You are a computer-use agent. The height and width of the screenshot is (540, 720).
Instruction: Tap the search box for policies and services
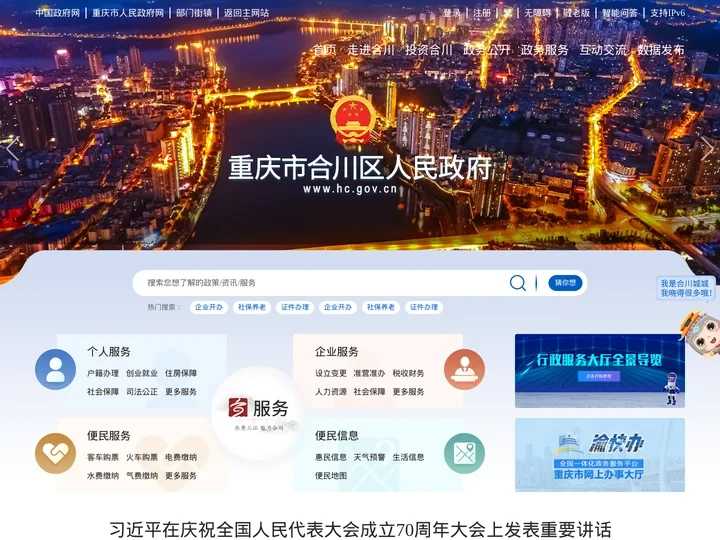point(320,283)
